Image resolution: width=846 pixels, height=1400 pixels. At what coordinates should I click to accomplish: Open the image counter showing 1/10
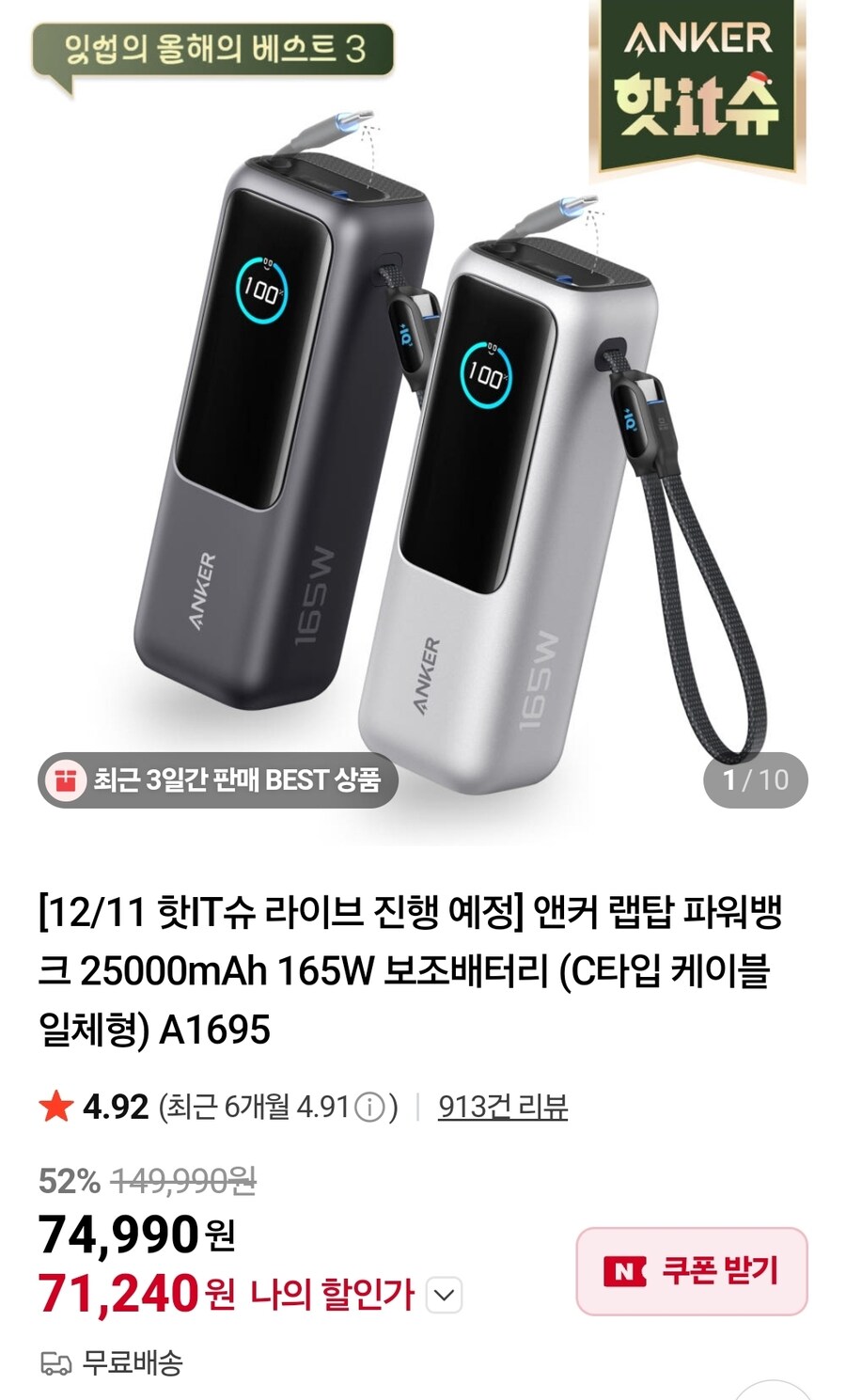point(758,779)
